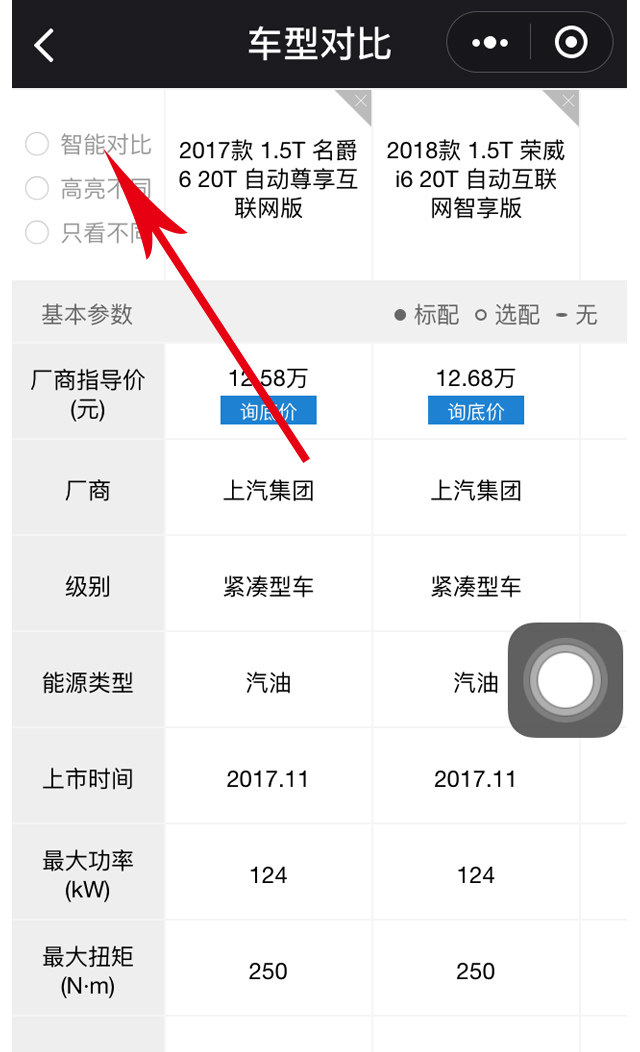Remove 2018款 荣威i6 from comparison
This screenshot has width=640, height=1052.
568,101
